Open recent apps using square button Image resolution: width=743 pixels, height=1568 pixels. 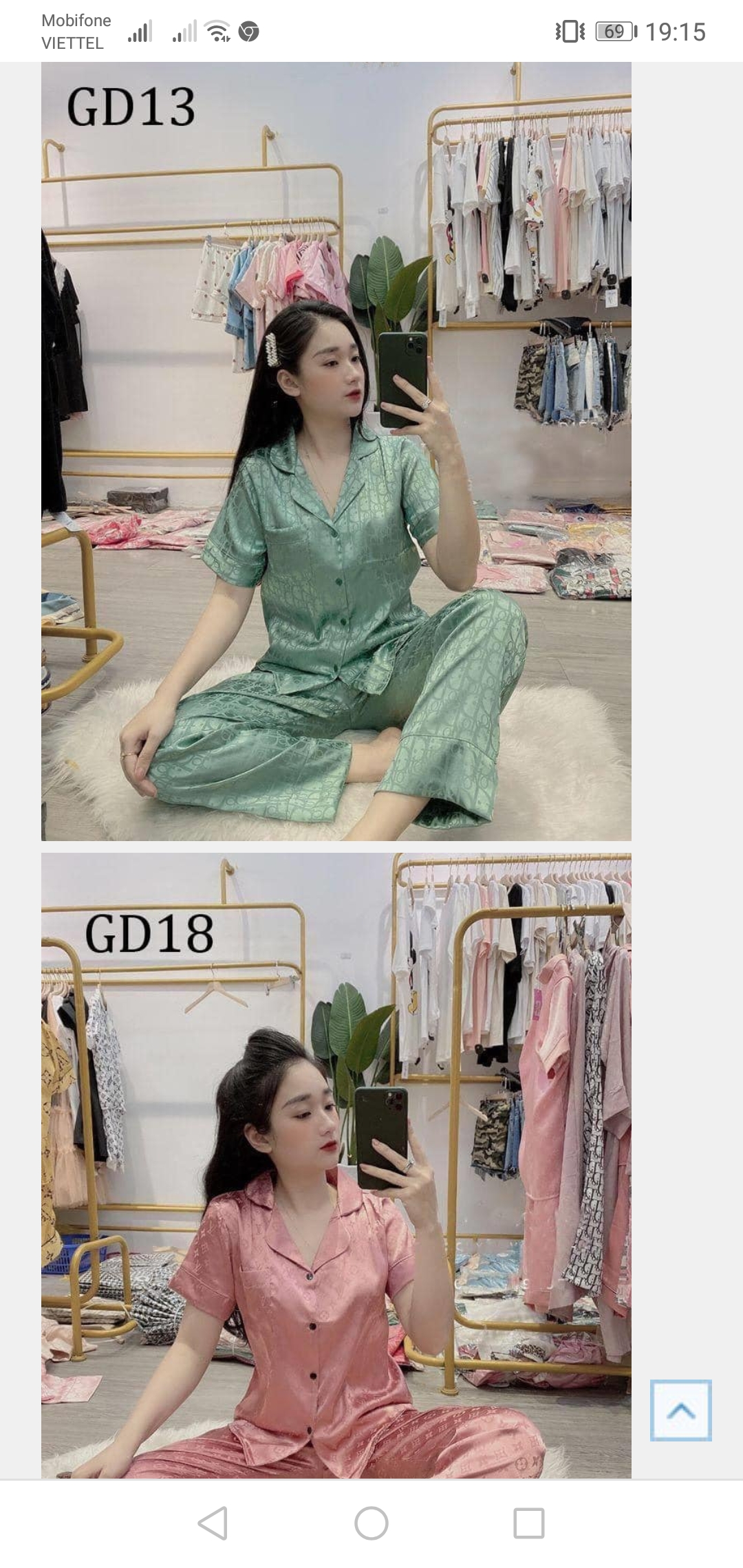click(x=529, y=1523)
